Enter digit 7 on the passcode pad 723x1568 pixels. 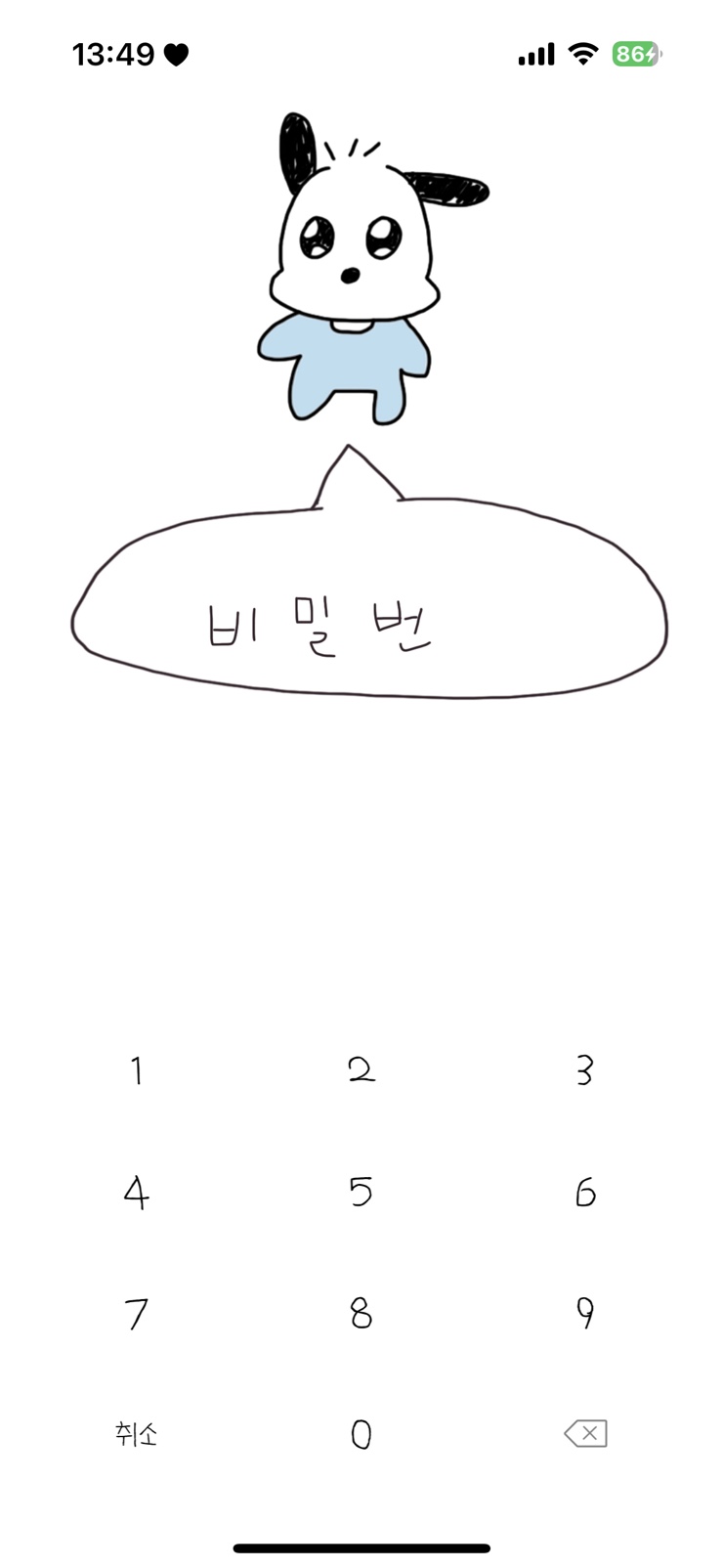(137, 1314)
